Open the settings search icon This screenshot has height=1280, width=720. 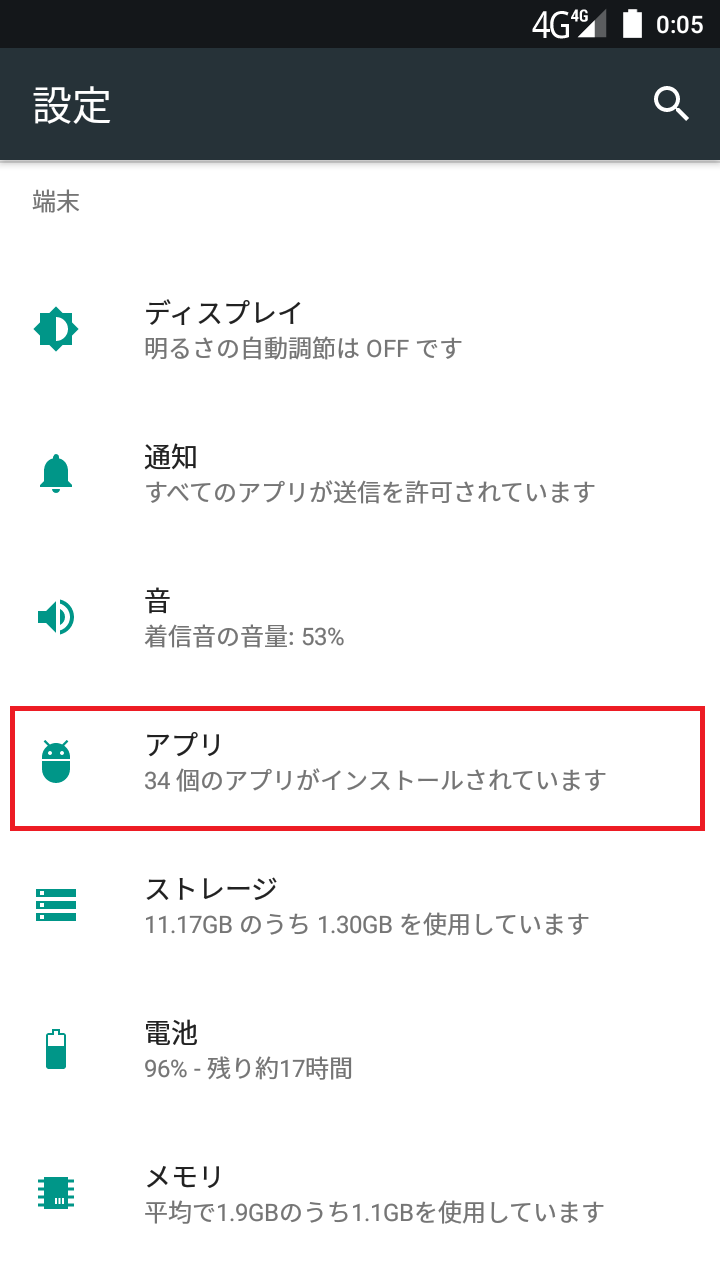coord(671,104)
